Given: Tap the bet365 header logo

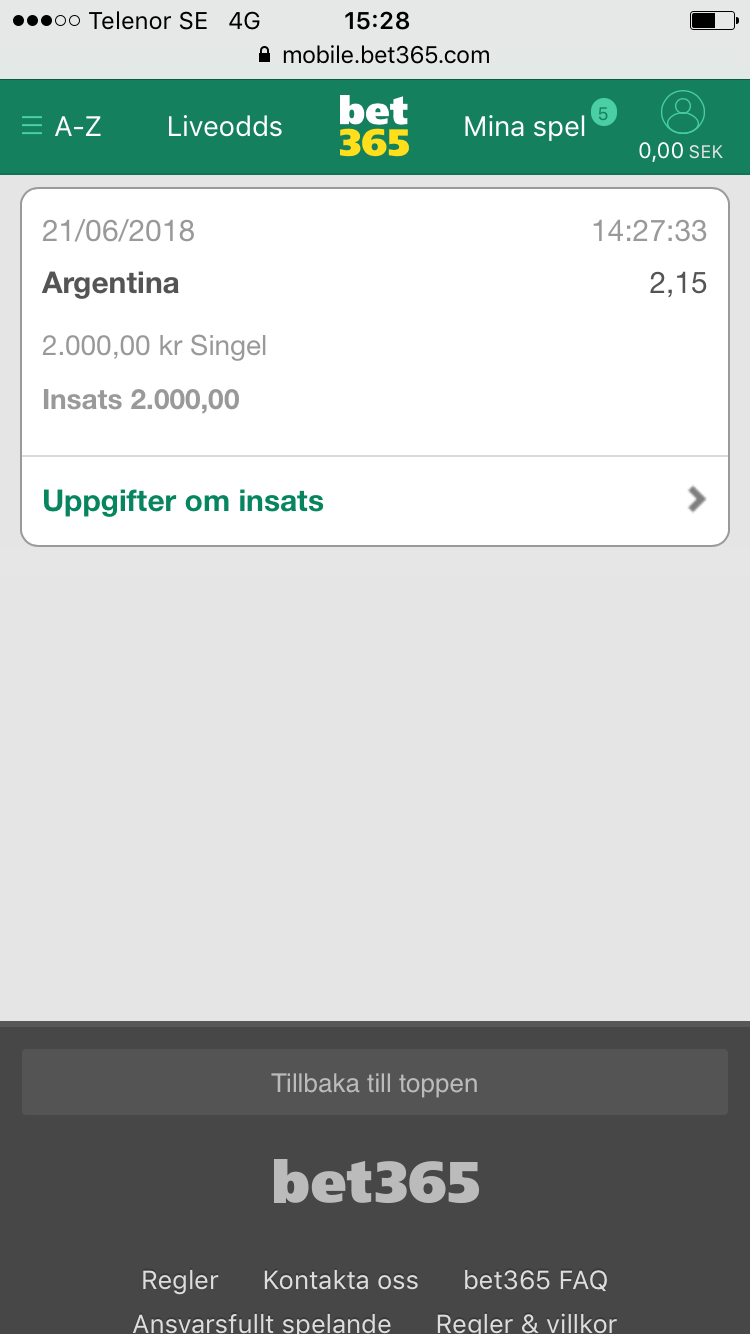Looking at the screenshot, I should click(x=374, y=126).
